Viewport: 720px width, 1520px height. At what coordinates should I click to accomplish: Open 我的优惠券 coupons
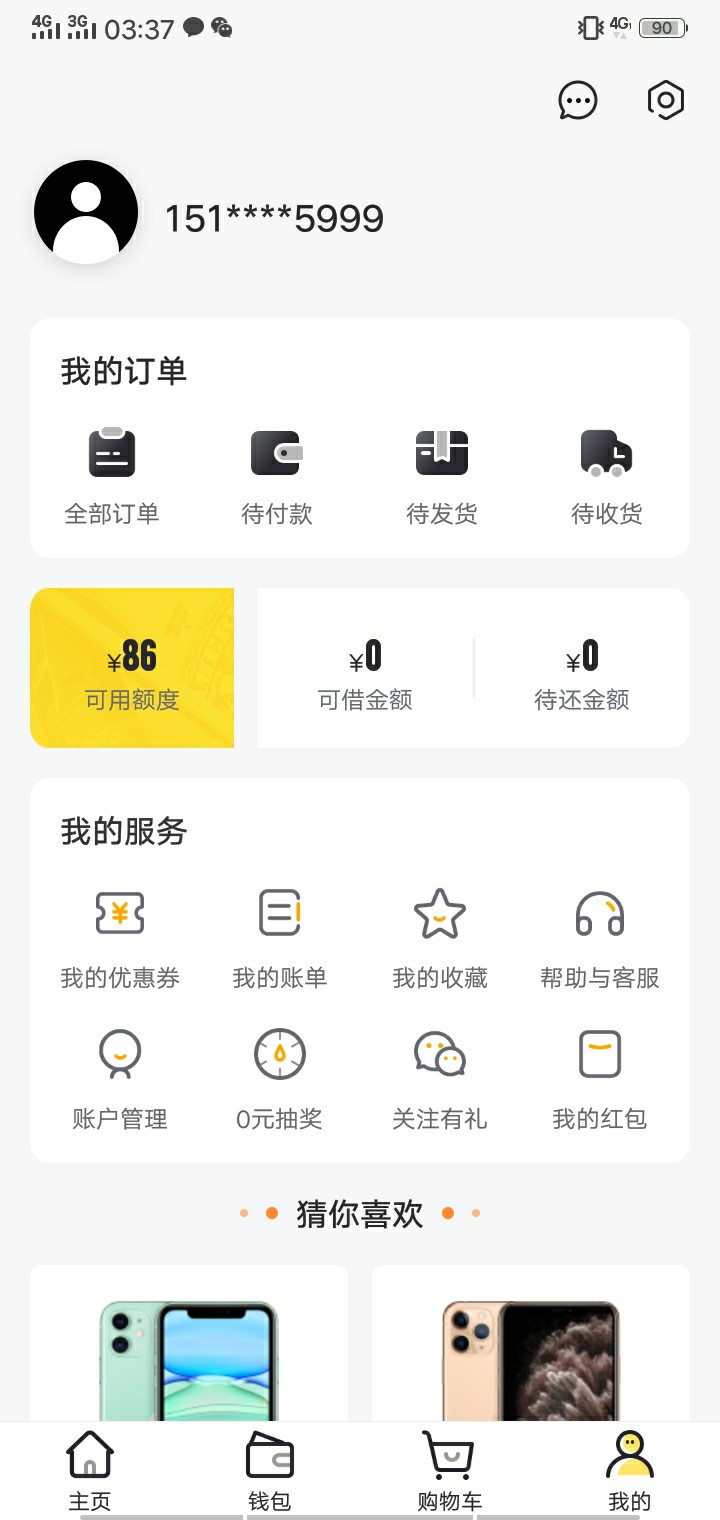120,940
